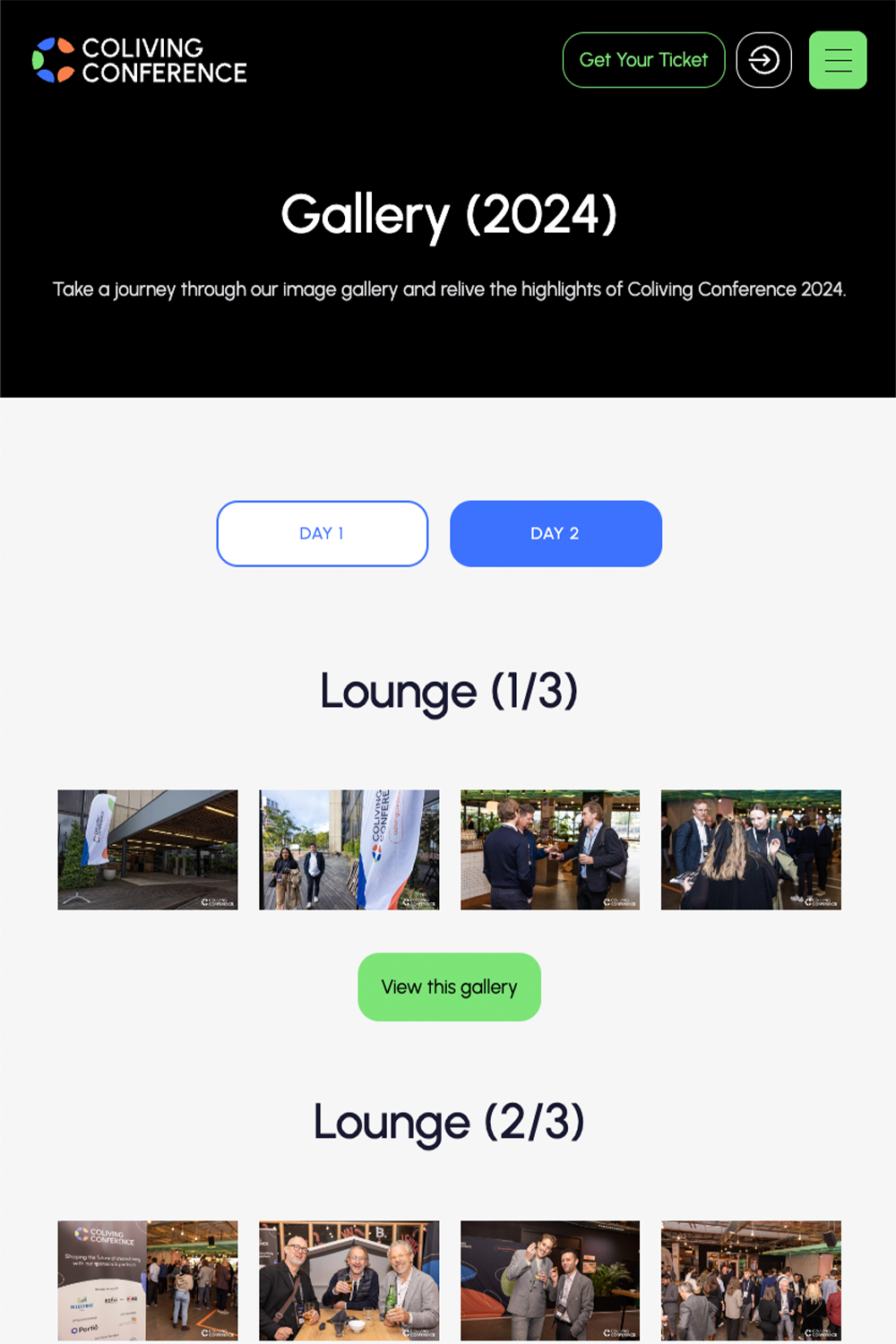Open photo of two people on boardwalk

pyautogui.click(x=349, y=849)
